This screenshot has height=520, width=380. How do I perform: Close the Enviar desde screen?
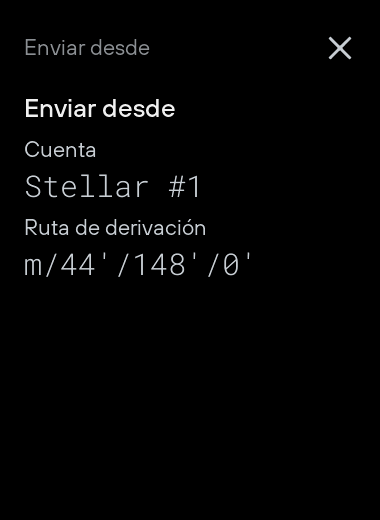340,48
